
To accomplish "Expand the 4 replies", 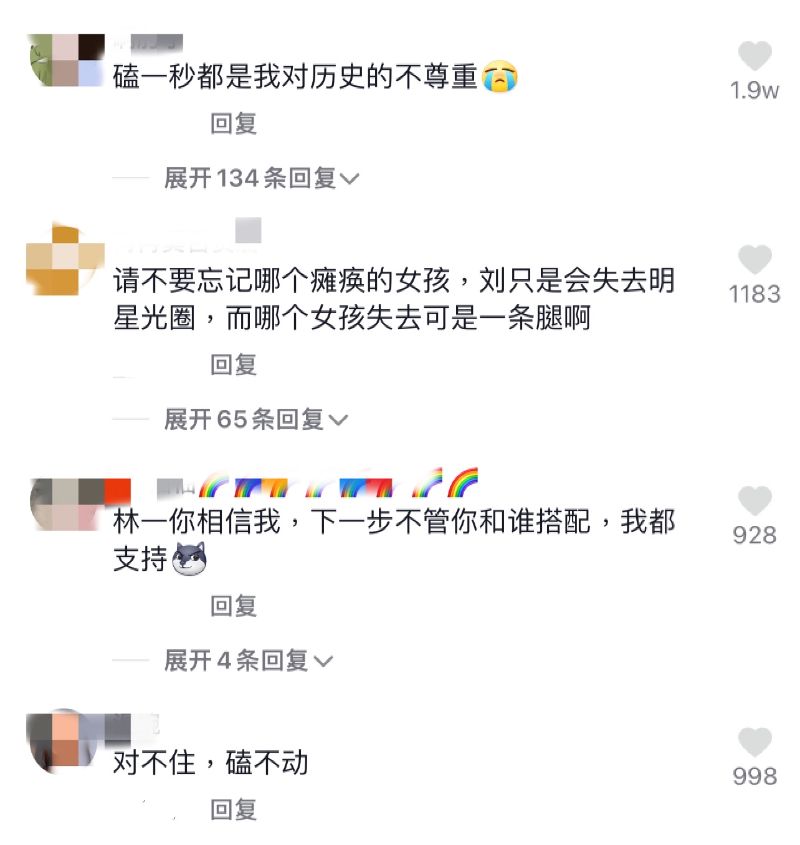I will [249, 661].
